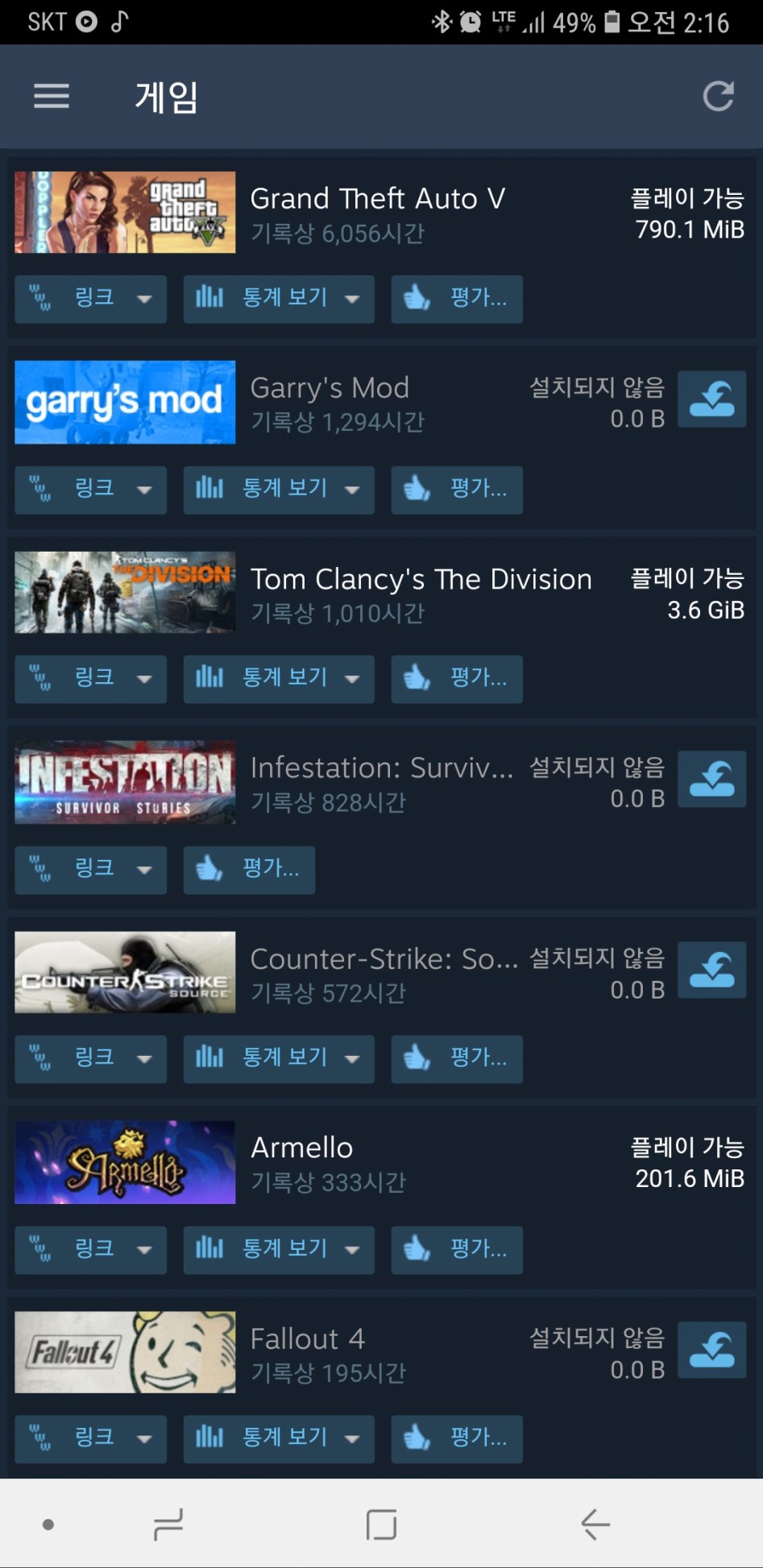Tap 평가 button under Infestation: Survivor Stories
763x1568 pixels.
[x=249, y=869]
